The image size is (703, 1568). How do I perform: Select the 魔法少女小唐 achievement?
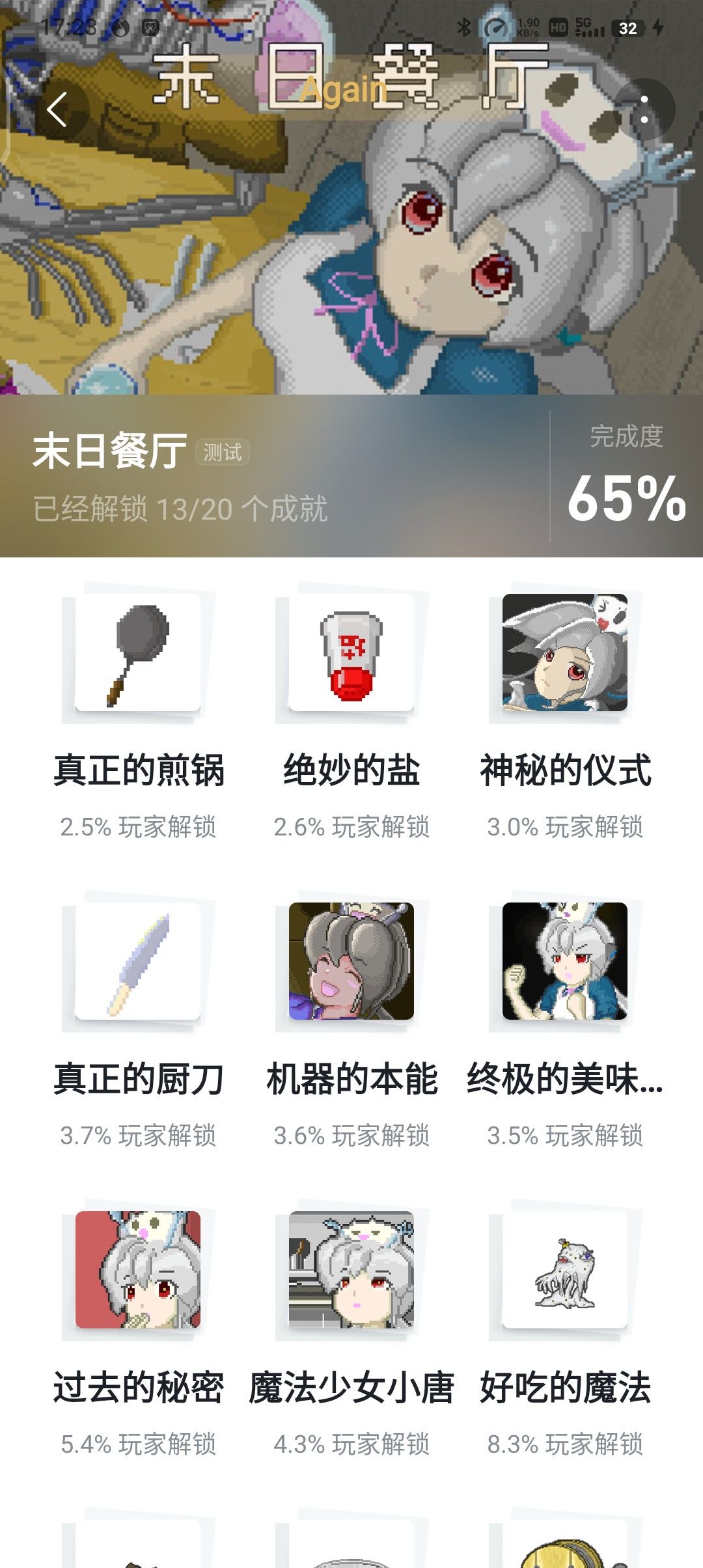click(351, 1270)
